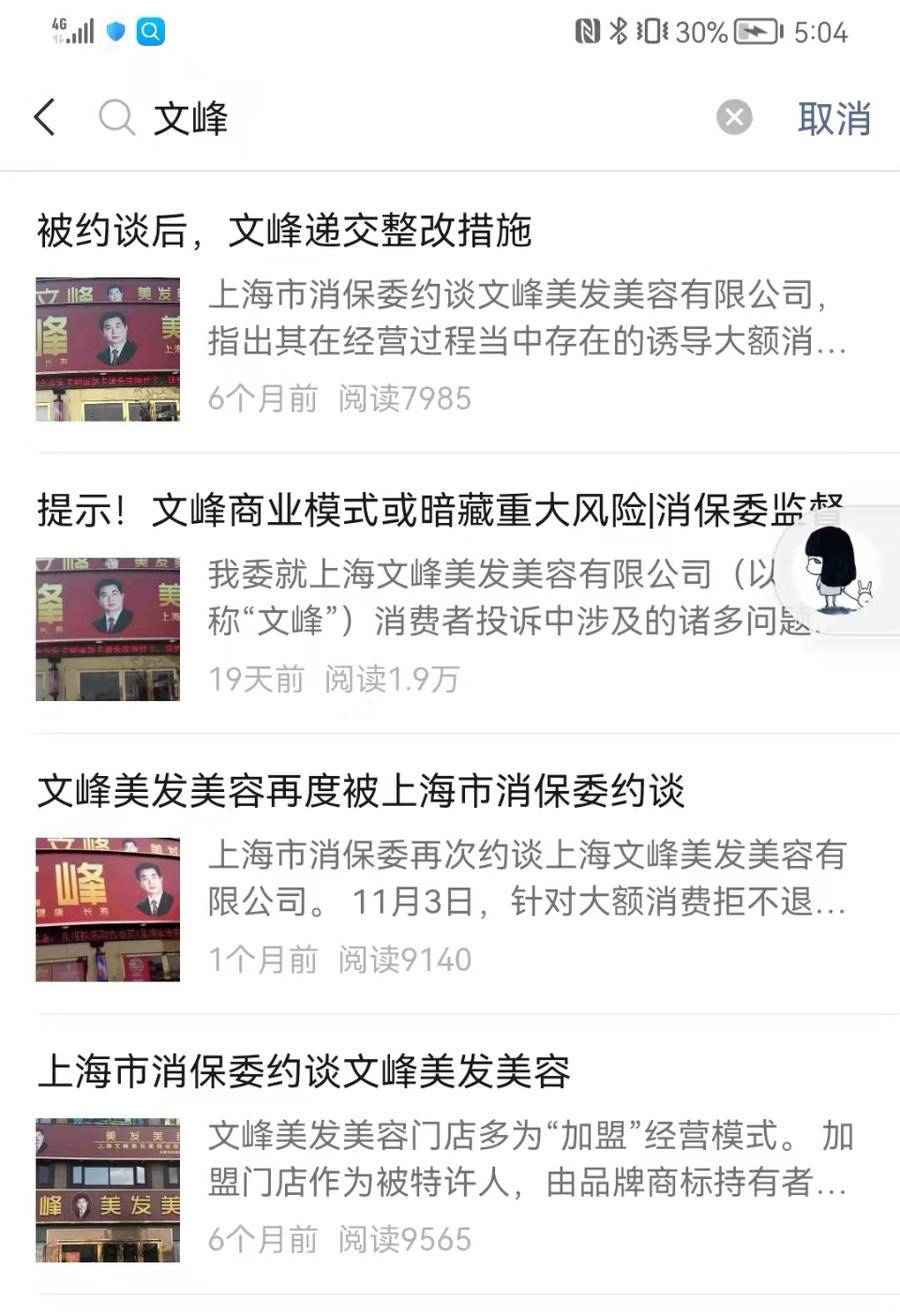Tap the shield icon in the status bar
Screen dimensions: 900x1314
pyautogui.click(x=113, y=31)
